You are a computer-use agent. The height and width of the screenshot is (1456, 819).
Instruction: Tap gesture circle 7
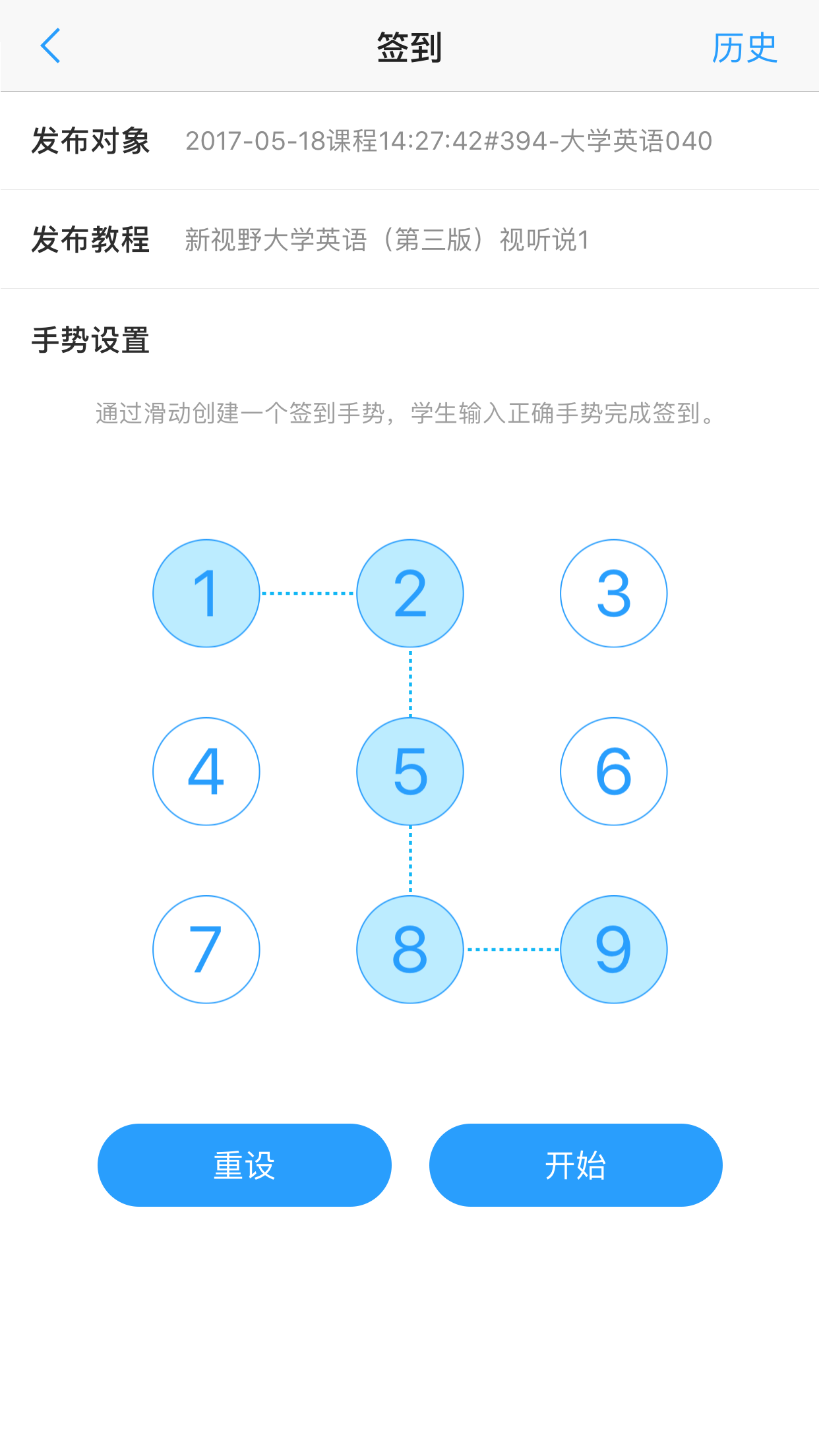(x=206, y=950)
